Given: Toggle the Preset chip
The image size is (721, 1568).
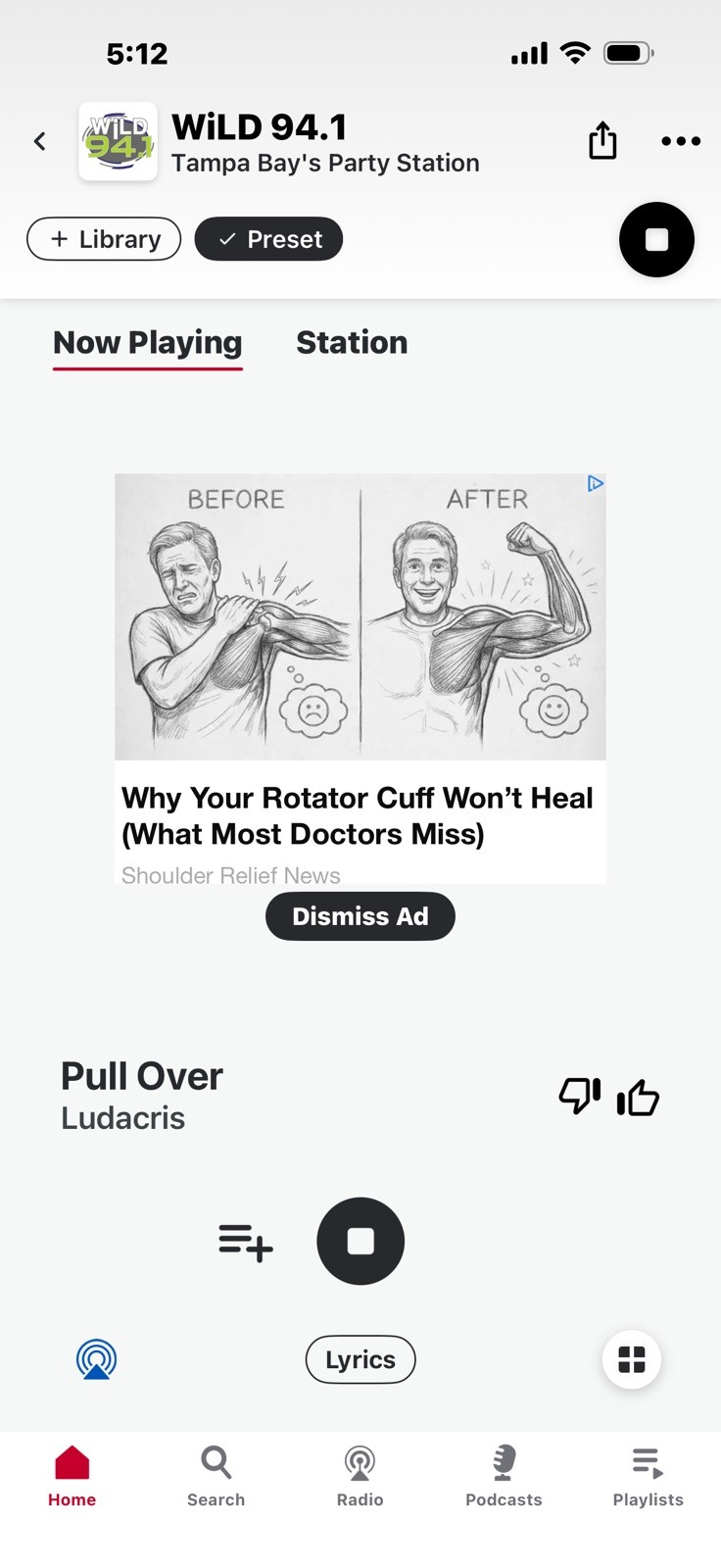Looking at the screenshot, I should click(x=268, y=239).
